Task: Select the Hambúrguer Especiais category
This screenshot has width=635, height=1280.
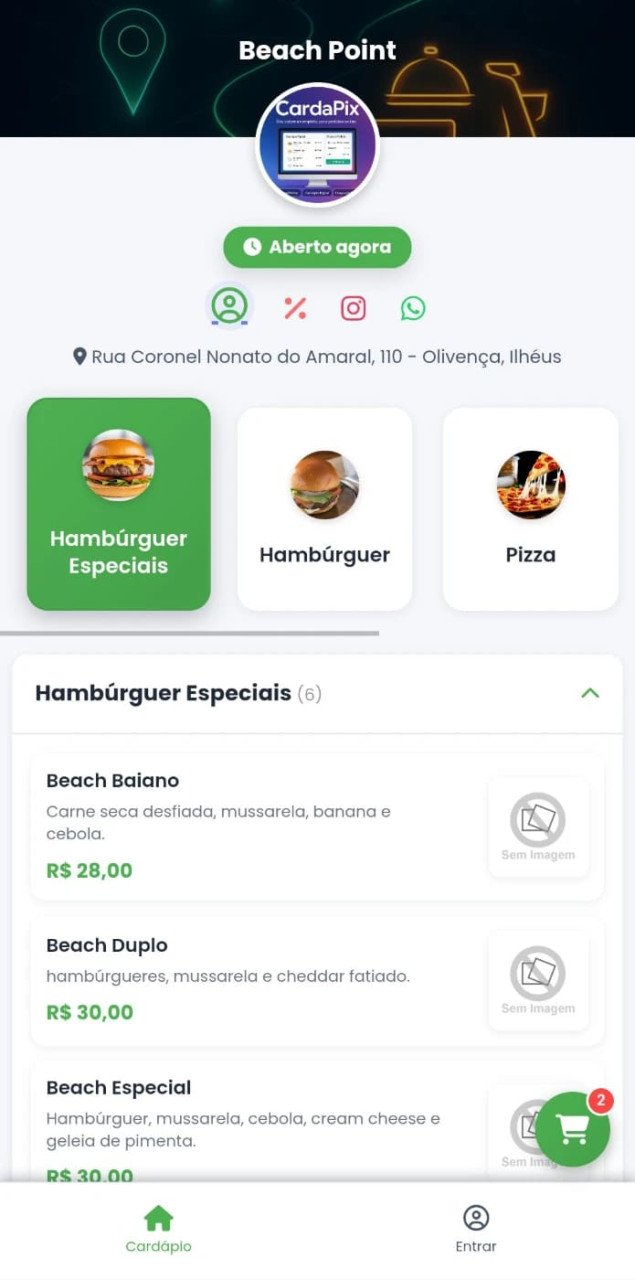Action: click(x=119, y=504)
